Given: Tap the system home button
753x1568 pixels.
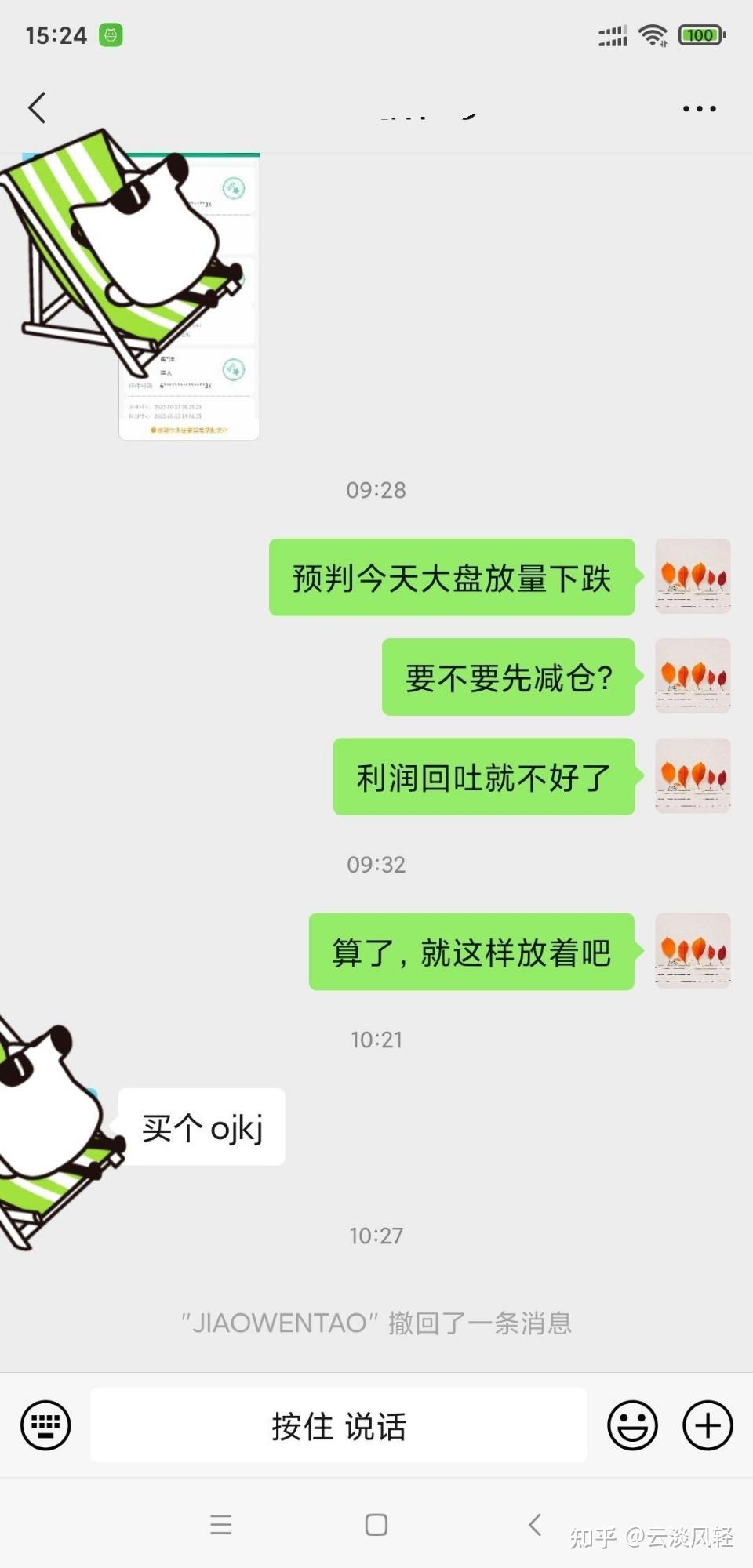Looking at the screenshot, I should pyautogui.click(x=376, y=1524).
